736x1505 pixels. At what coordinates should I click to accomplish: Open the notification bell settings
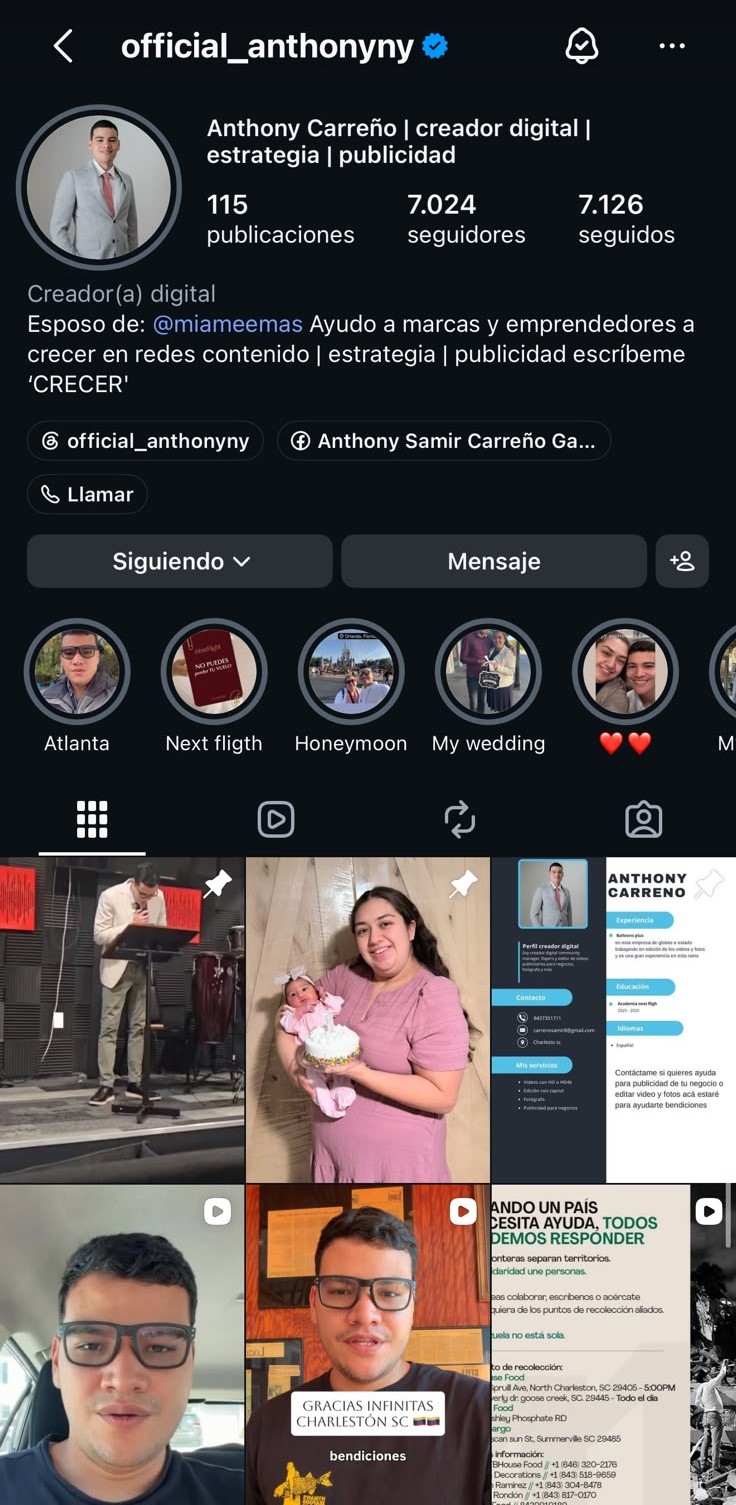(x=581, y=46)
